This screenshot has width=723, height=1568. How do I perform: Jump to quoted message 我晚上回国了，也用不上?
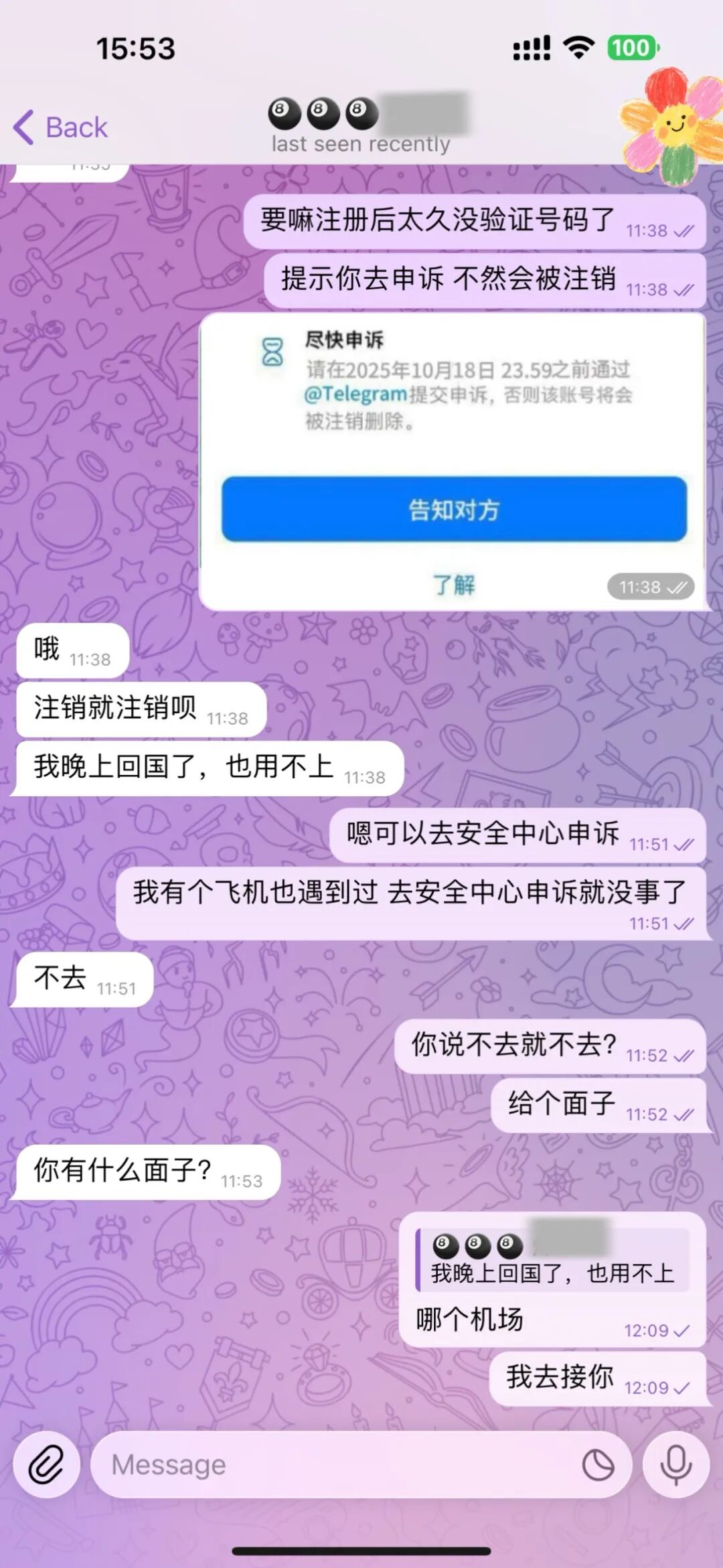click(x=552, y=1260)
